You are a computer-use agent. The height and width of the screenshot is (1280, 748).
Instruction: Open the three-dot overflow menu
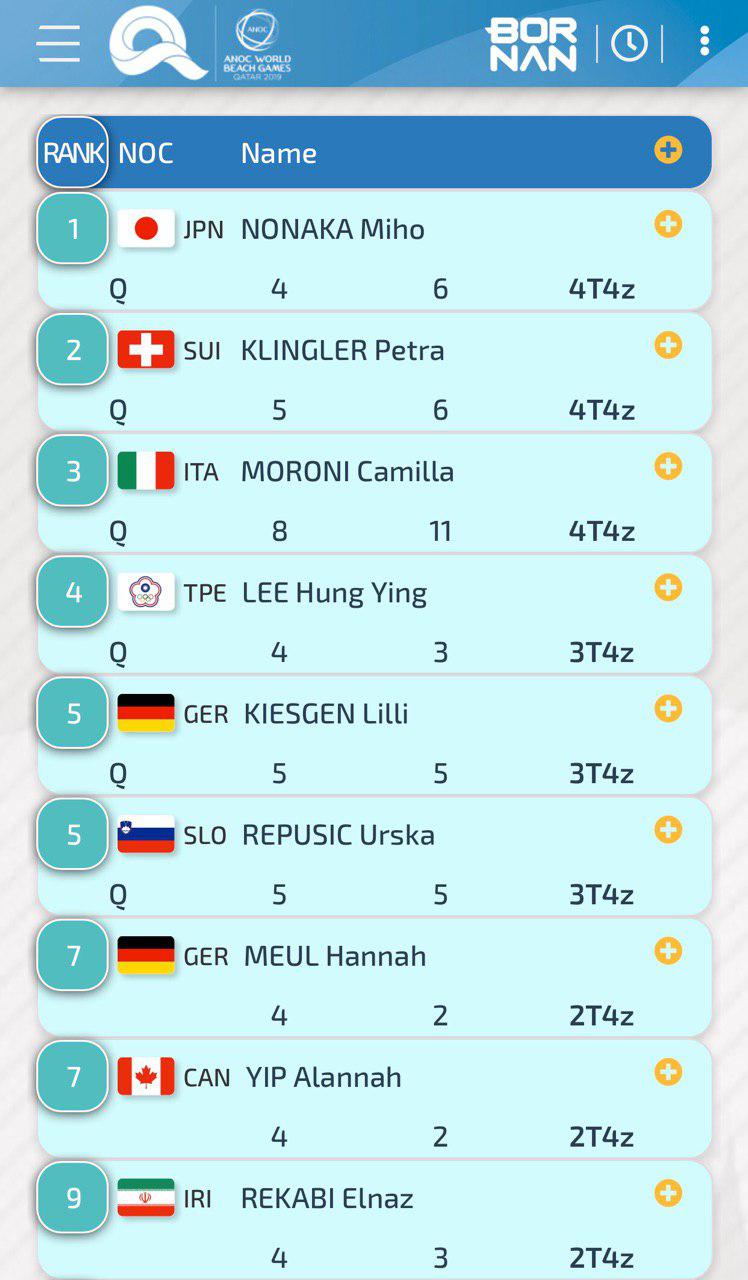pos(704,41)
